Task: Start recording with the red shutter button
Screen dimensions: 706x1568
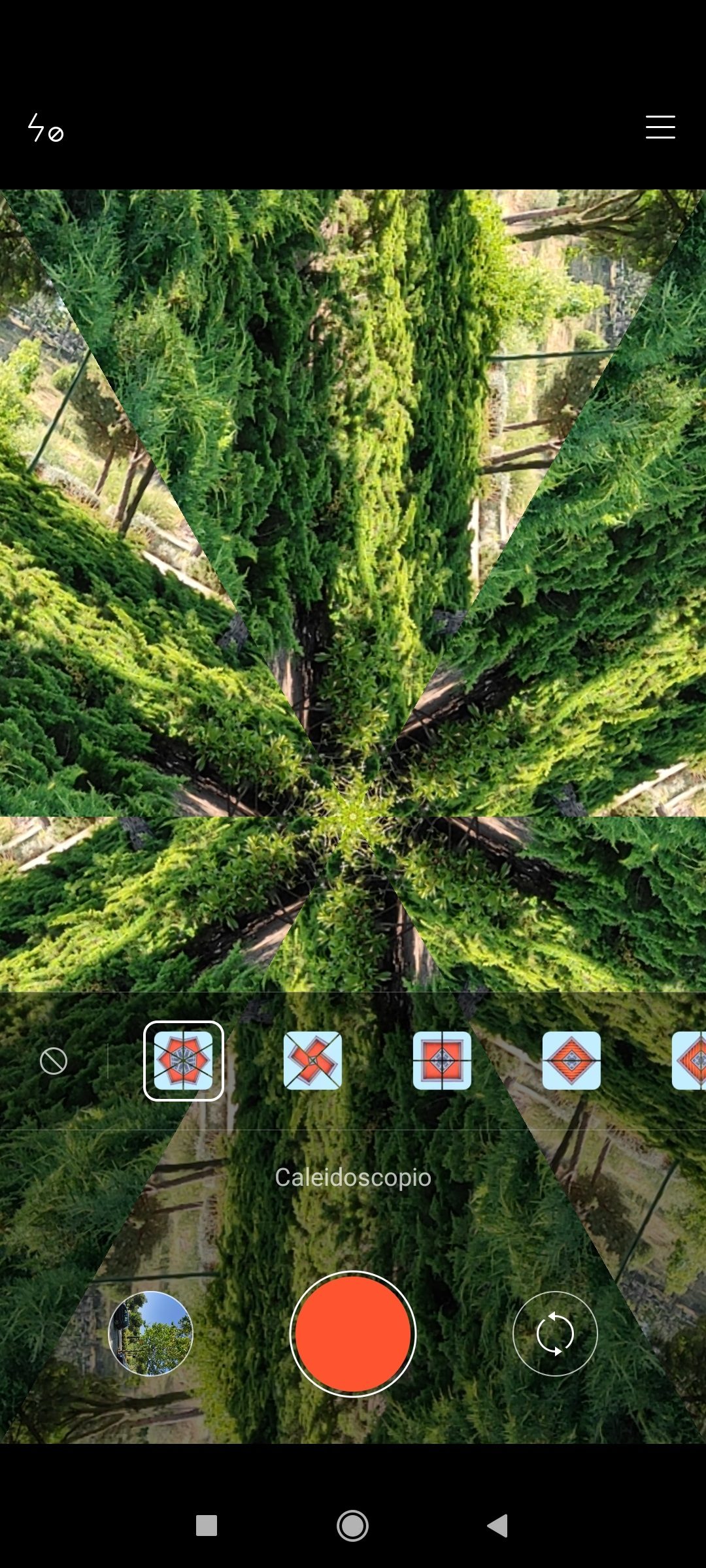Action: pos(353,1333)
